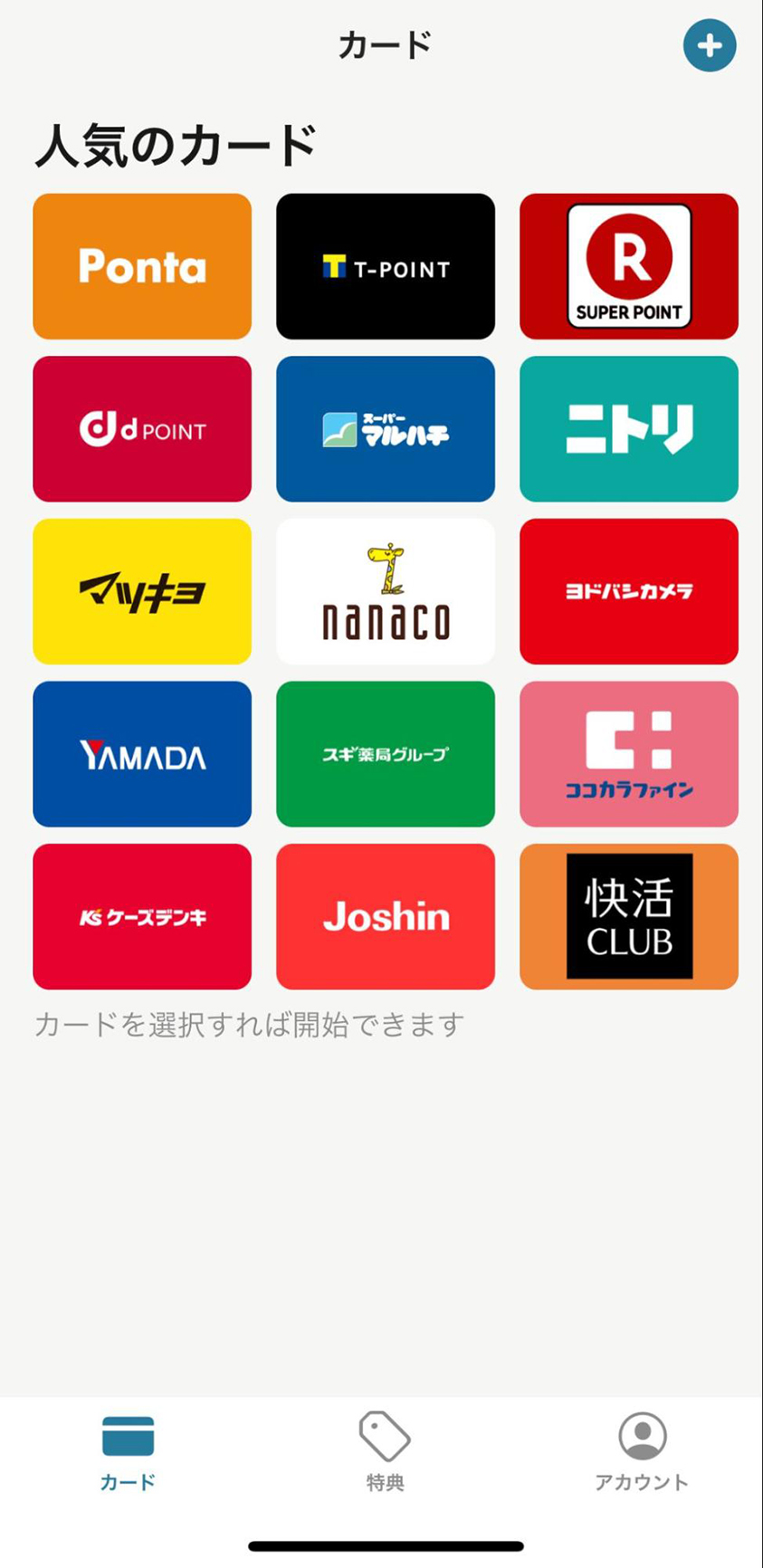The image size is (763, 1568).
Task: Open the Joshin card
Action: (x=386, y=916)
